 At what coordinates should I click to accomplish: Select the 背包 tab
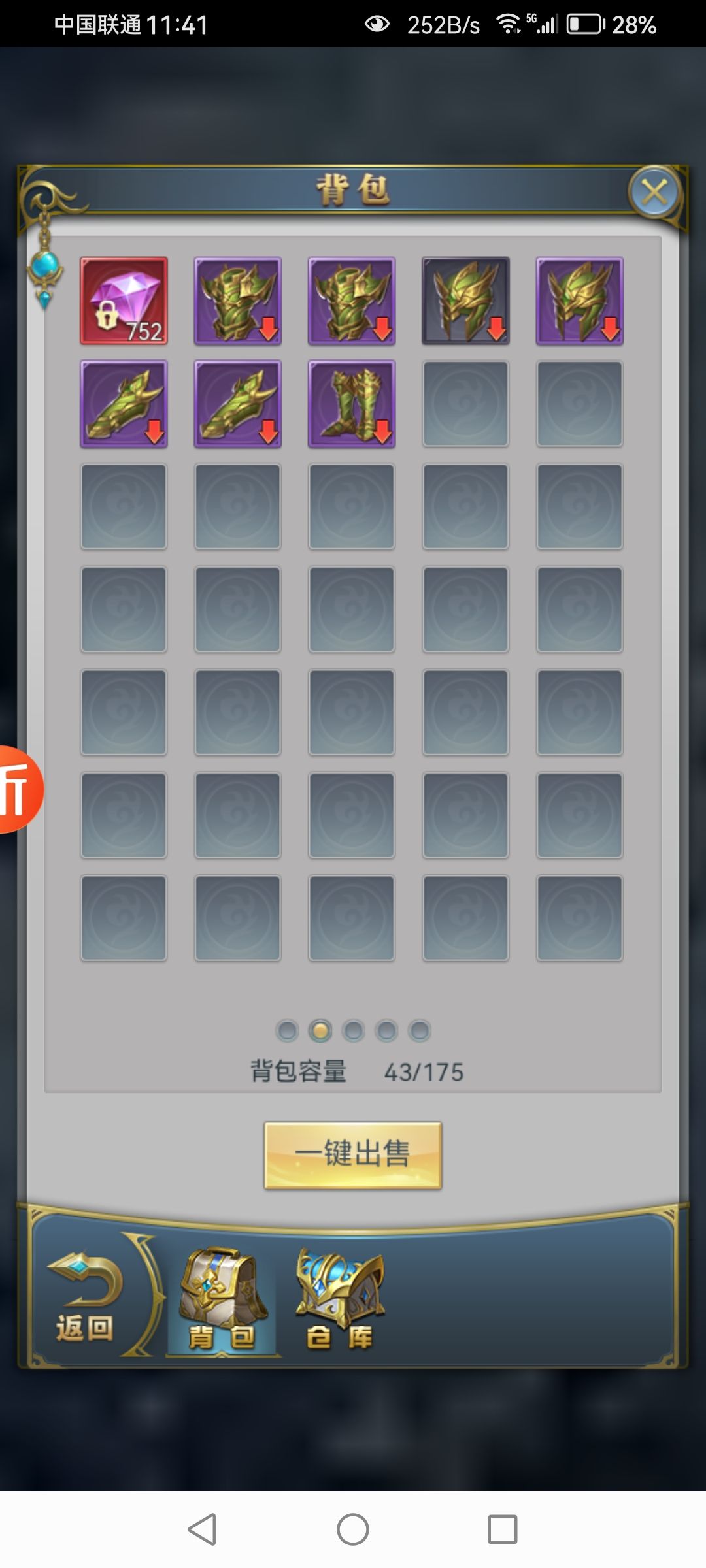[222, 1300]
